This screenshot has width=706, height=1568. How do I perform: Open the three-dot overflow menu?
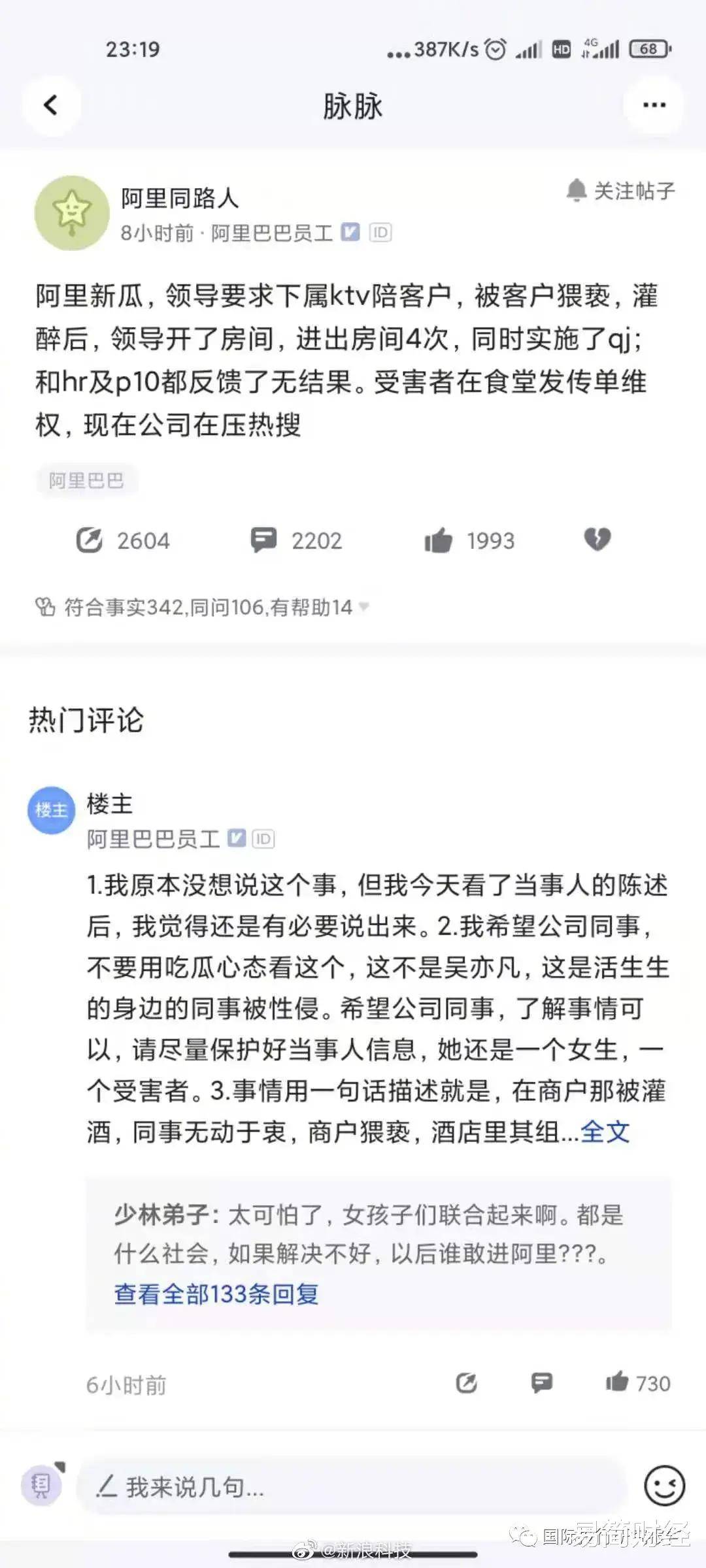tap(654, 105)
